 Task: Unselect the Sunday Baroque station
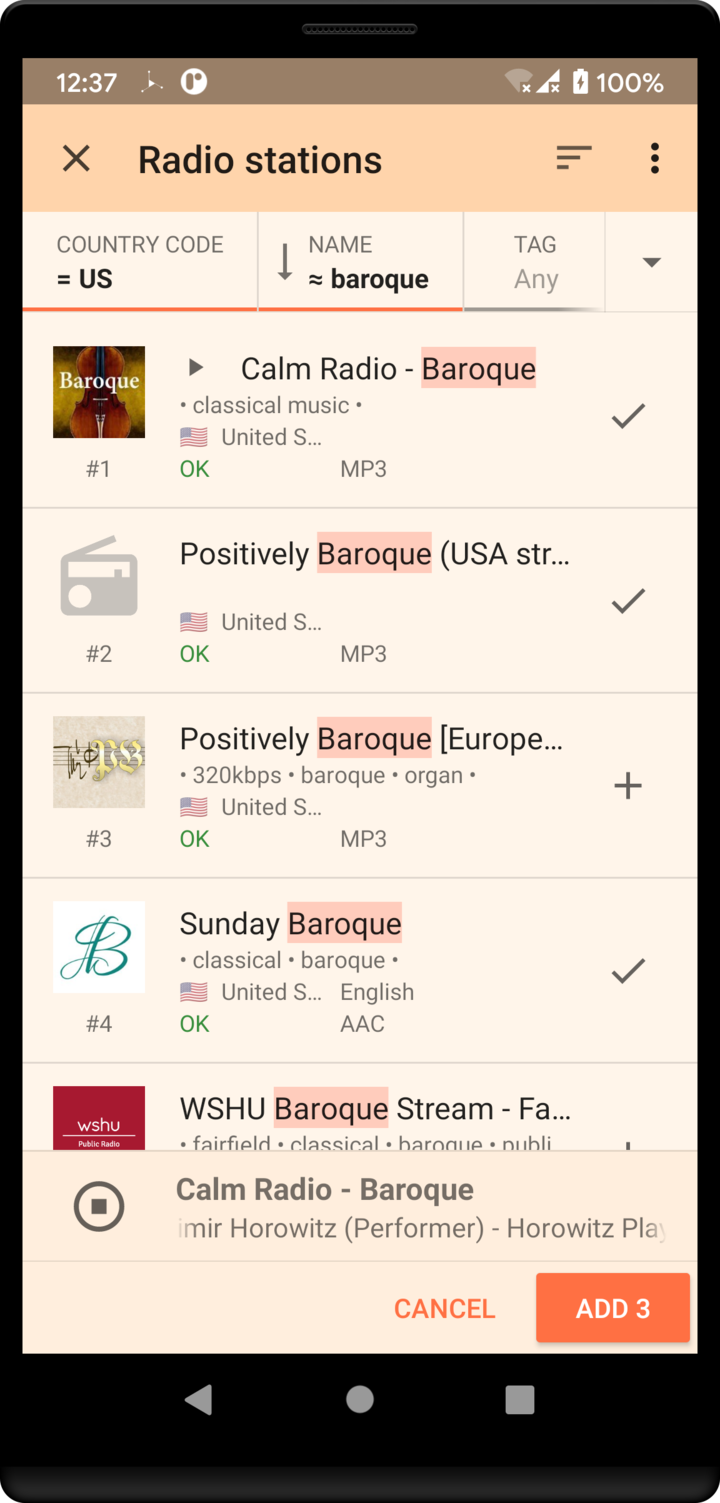pos(628,971)
